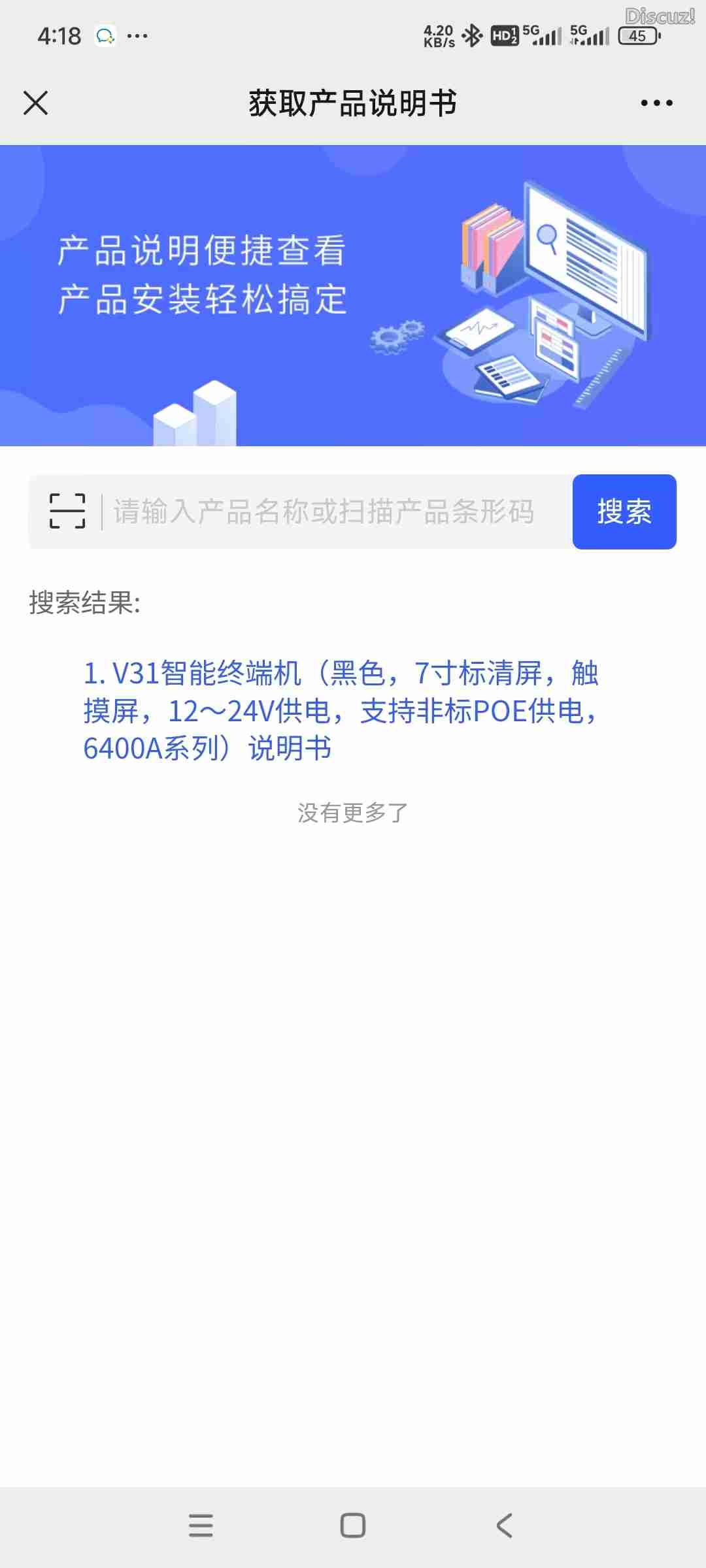Click the blue promotional banner image

pos(353,293)
